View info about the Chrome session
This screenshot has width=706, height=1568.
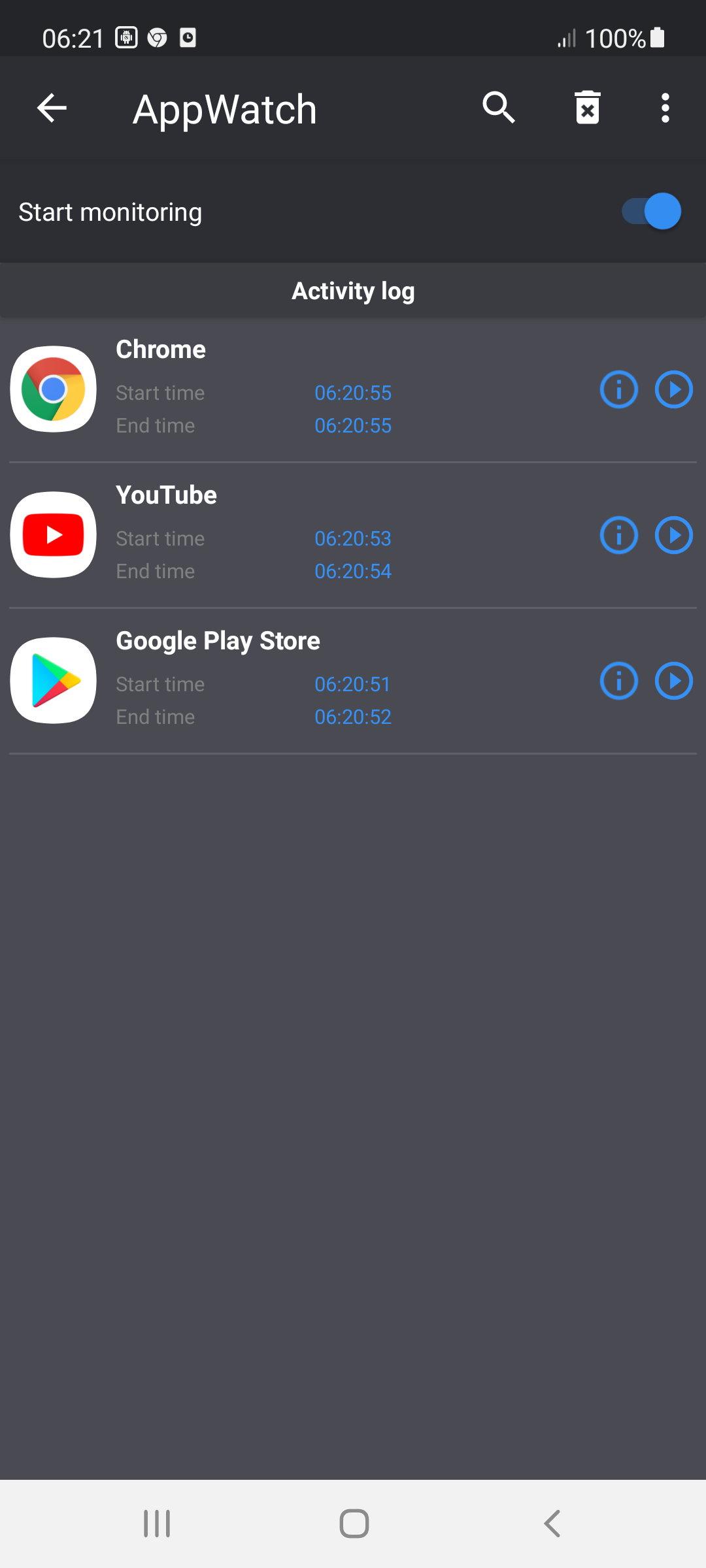click(618, 389)
